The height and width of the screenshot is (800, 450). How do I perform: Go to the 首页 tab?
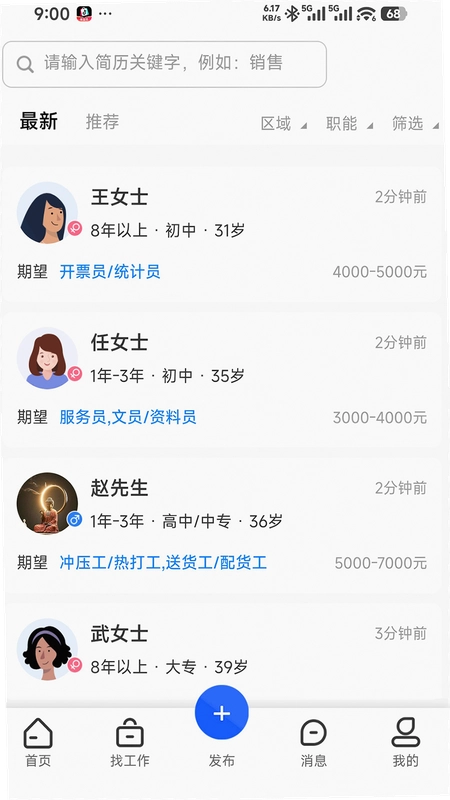tap(38, 742)
